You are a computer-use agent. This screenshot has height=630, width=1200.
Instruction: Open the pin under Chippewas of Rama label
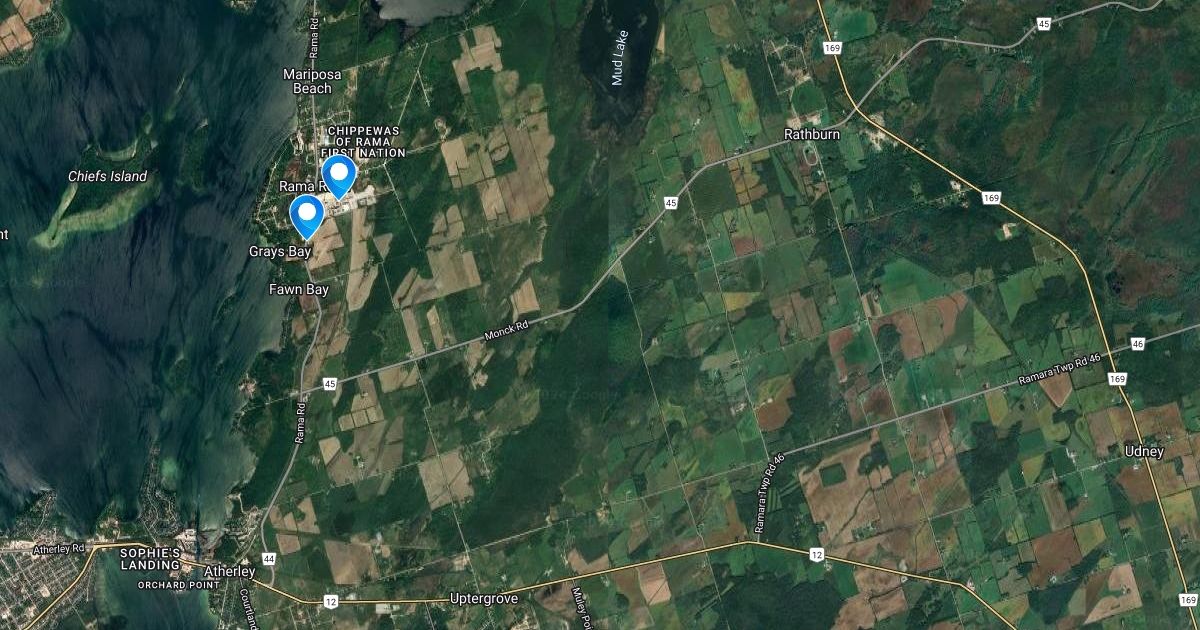point(340,174)
